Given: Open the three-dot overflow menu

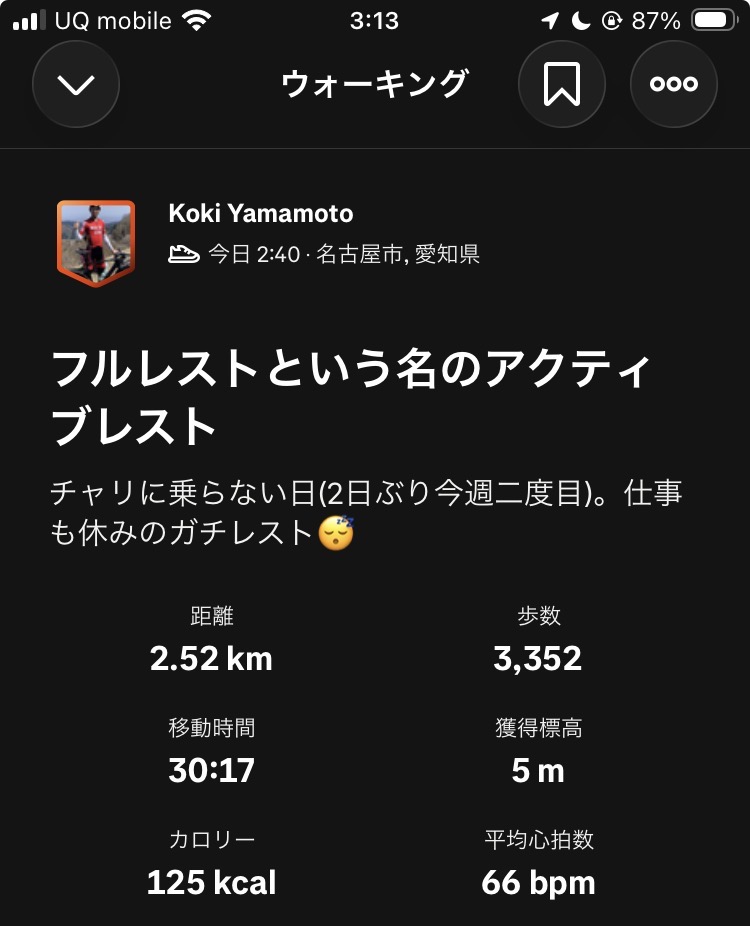Looking at the screenshot, I should click(x=674, y=84).
